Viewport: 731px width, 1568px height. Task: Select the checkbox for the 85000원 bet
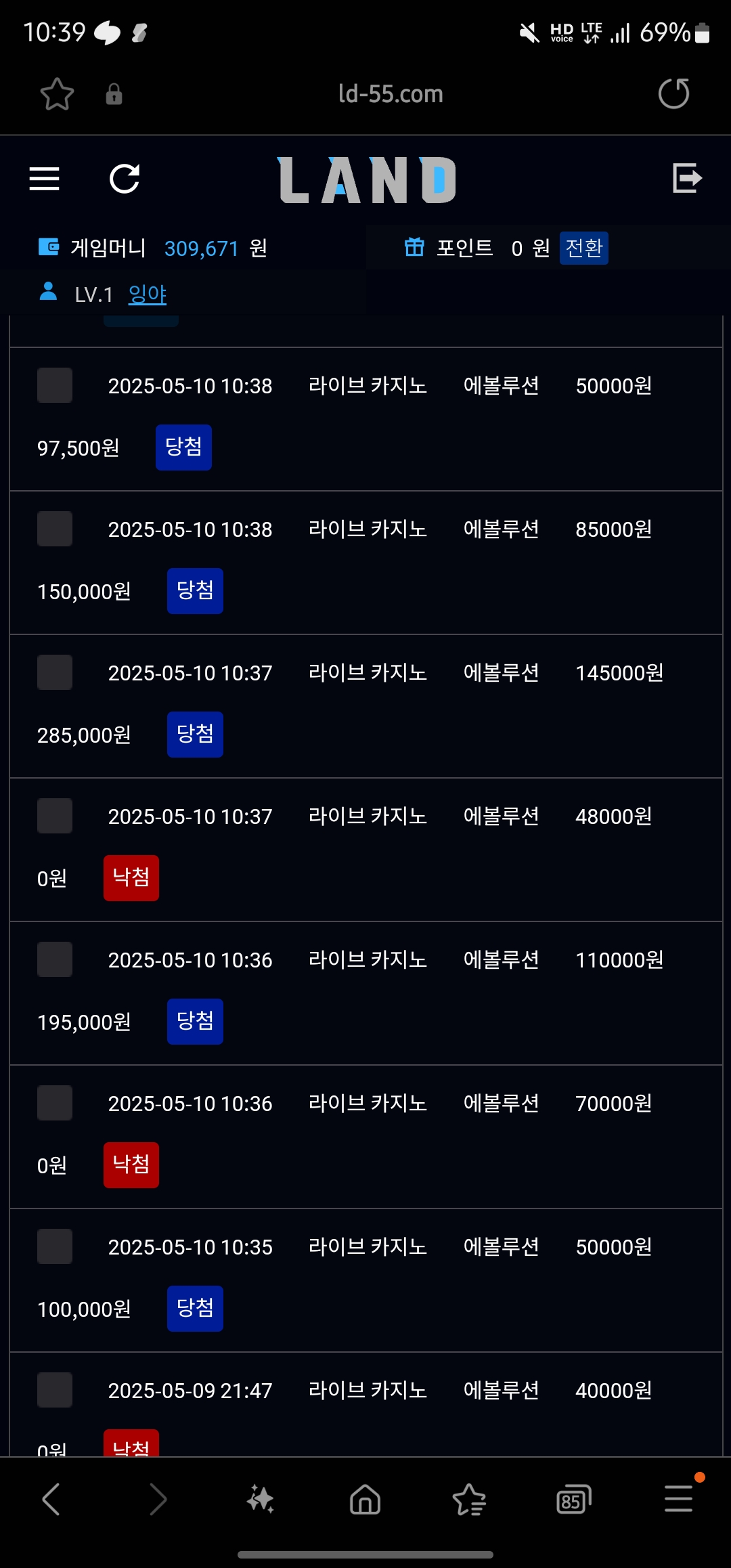point(55,529)
